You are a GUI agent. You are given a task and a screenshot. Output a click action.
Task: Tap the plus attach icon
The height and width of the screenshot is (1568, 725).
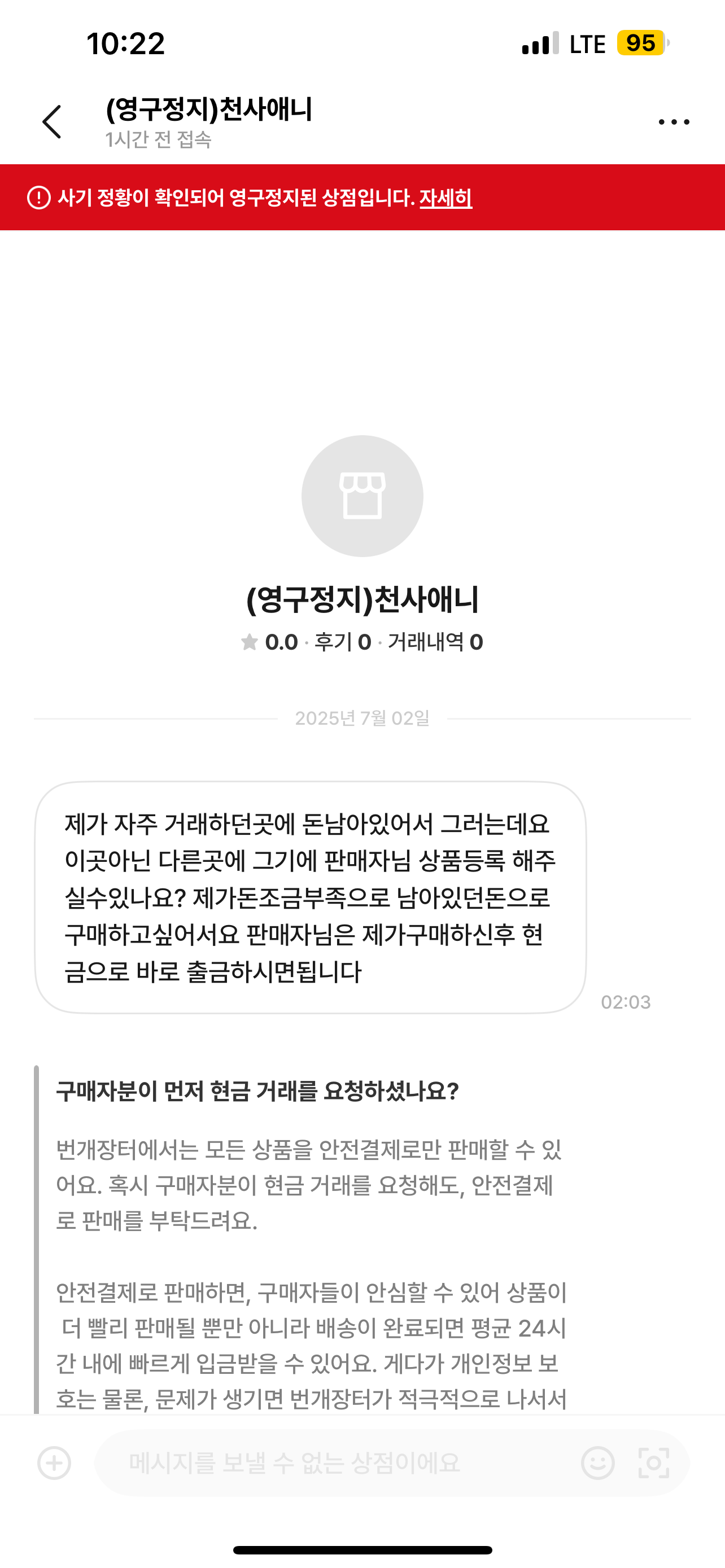(55, 1462)
